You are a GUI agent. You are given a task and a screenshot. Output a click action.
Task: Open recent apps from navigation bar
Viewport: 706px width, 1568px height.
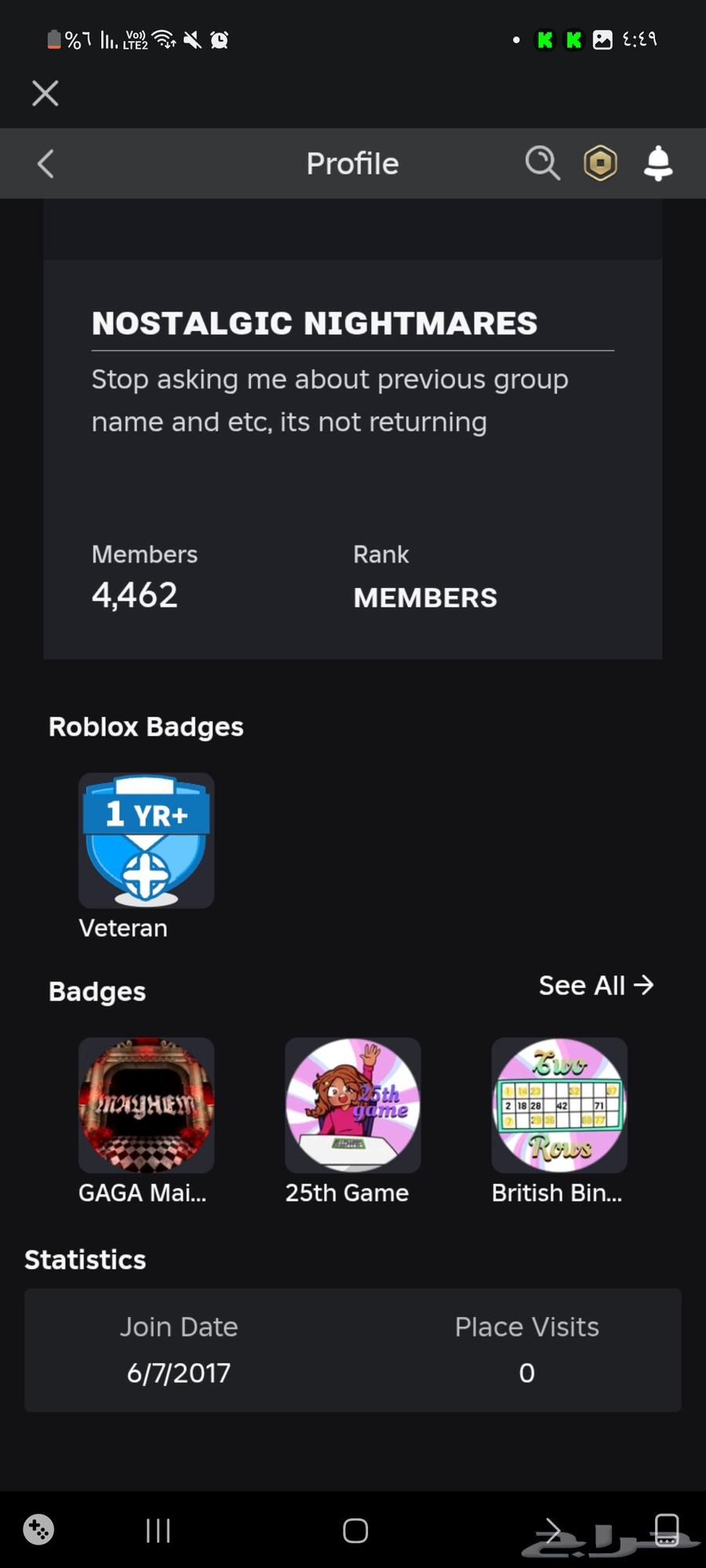coord(158,1530)
